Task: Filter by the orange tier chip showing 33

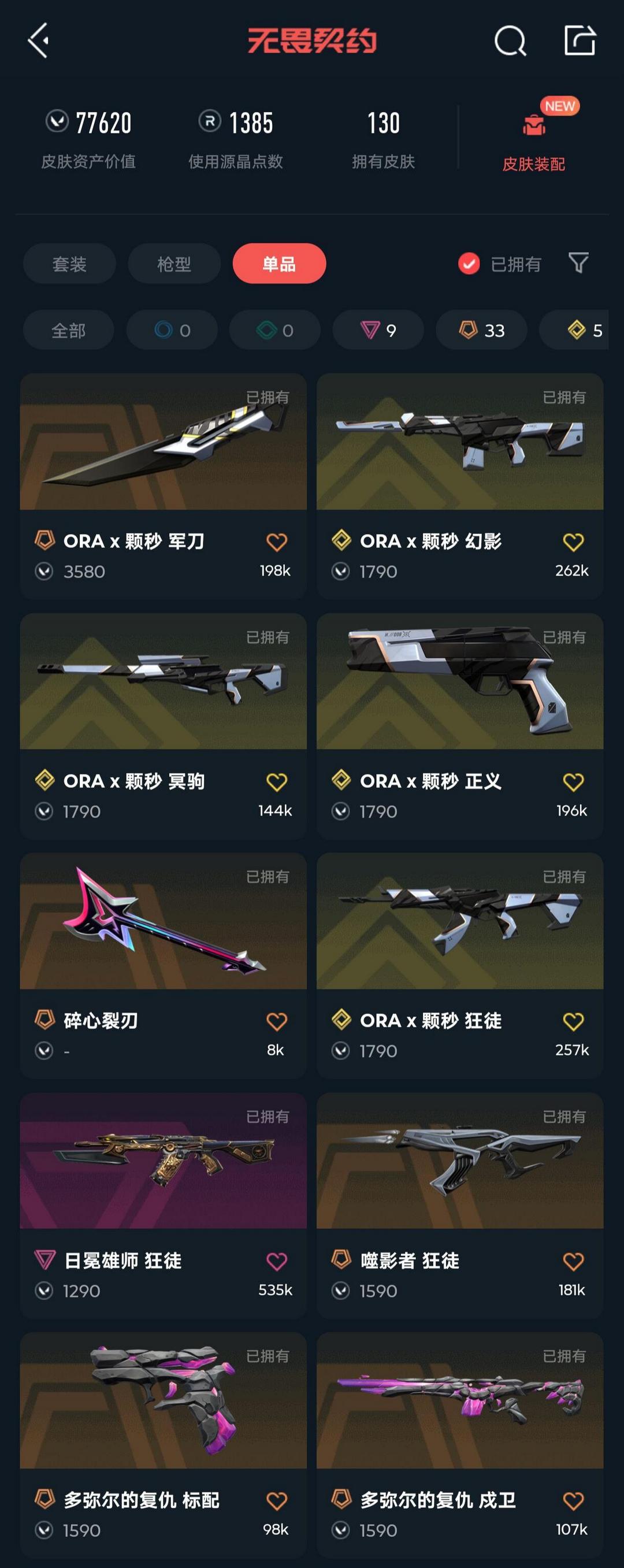Action: point(481,330)
